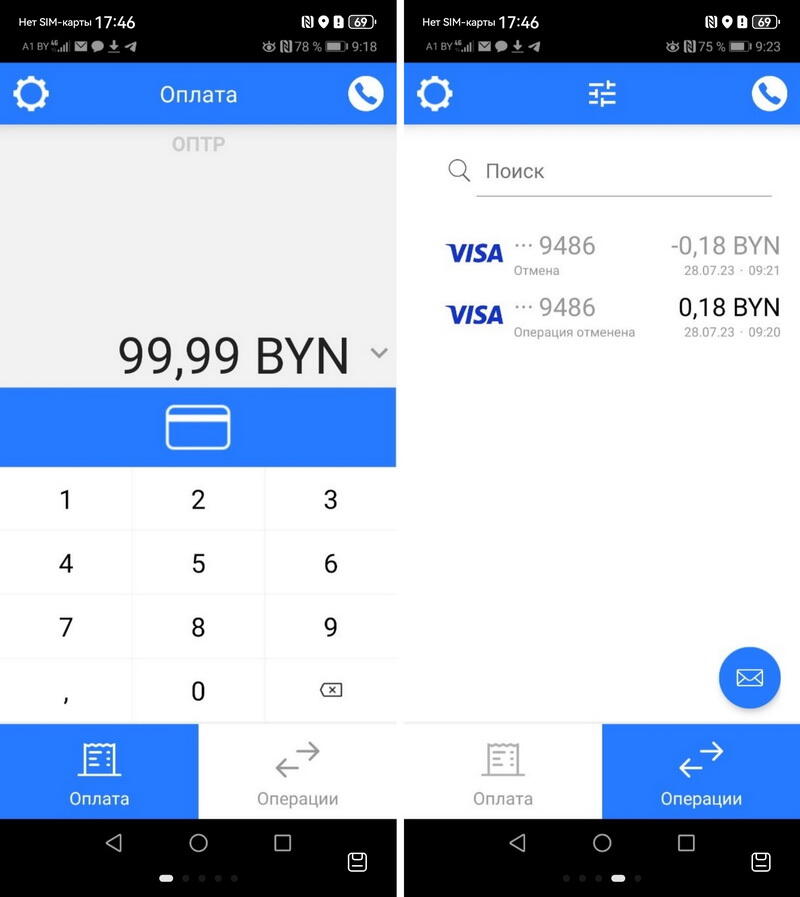Enter digit 5 on the keypad
This screenshot has height=897, width=800.
pyautogui.click(x=198, y=563)
